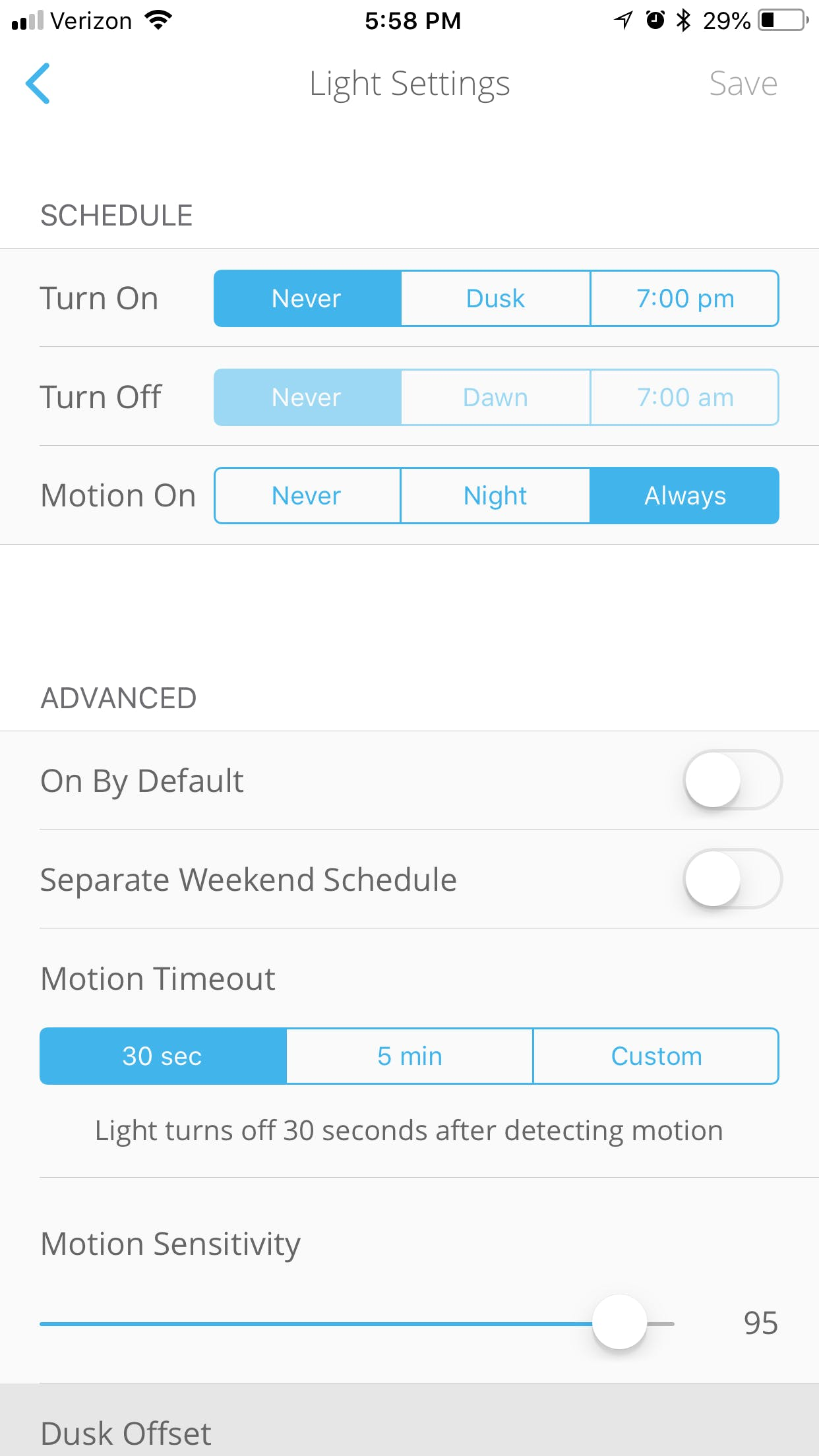Adjust the Motion Sensitivity slider
The width and height of the screenshot is (819, 1456).
click(x=620, y=1321)
